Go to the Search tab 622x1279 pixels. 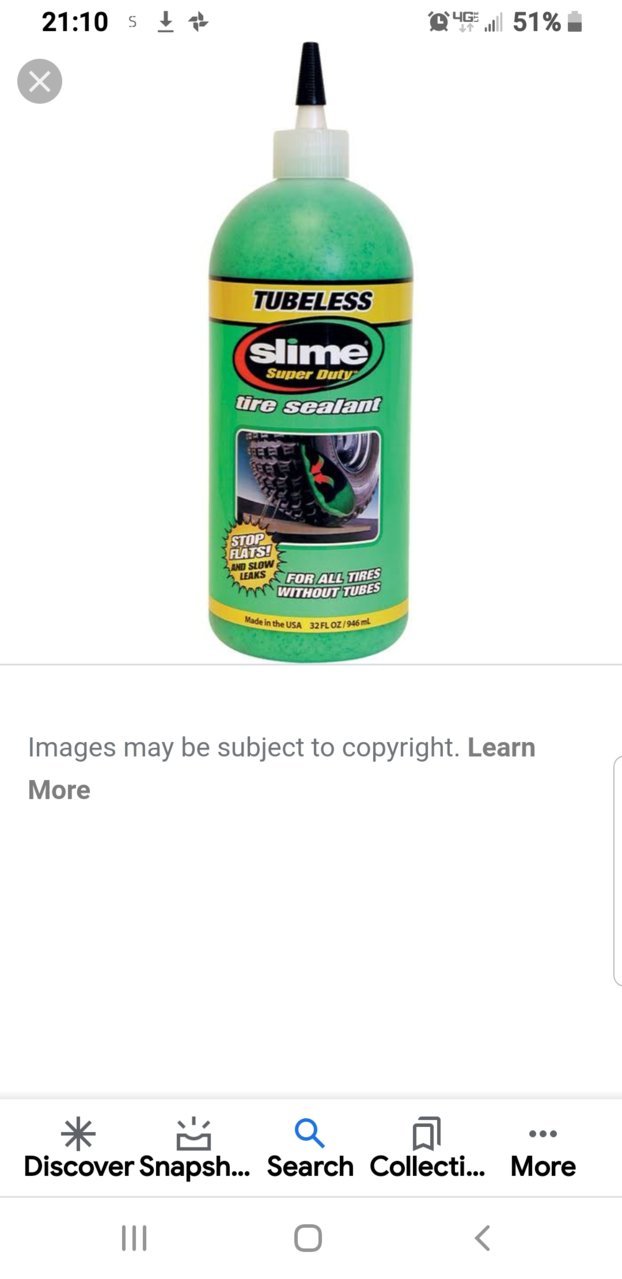tap(310, 1149)
